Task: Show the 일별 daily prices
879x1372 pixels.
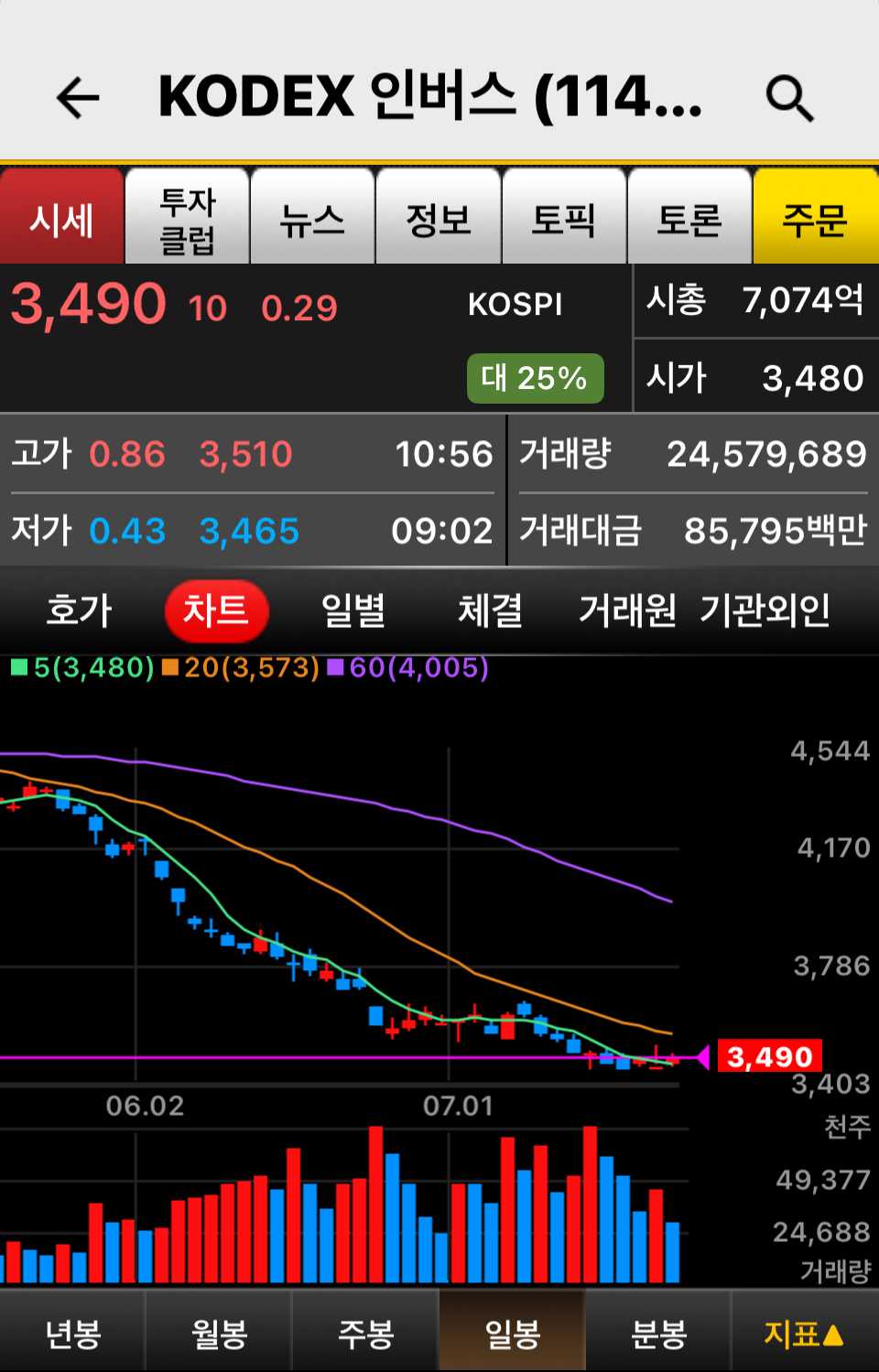Action: tap(353, 610)
